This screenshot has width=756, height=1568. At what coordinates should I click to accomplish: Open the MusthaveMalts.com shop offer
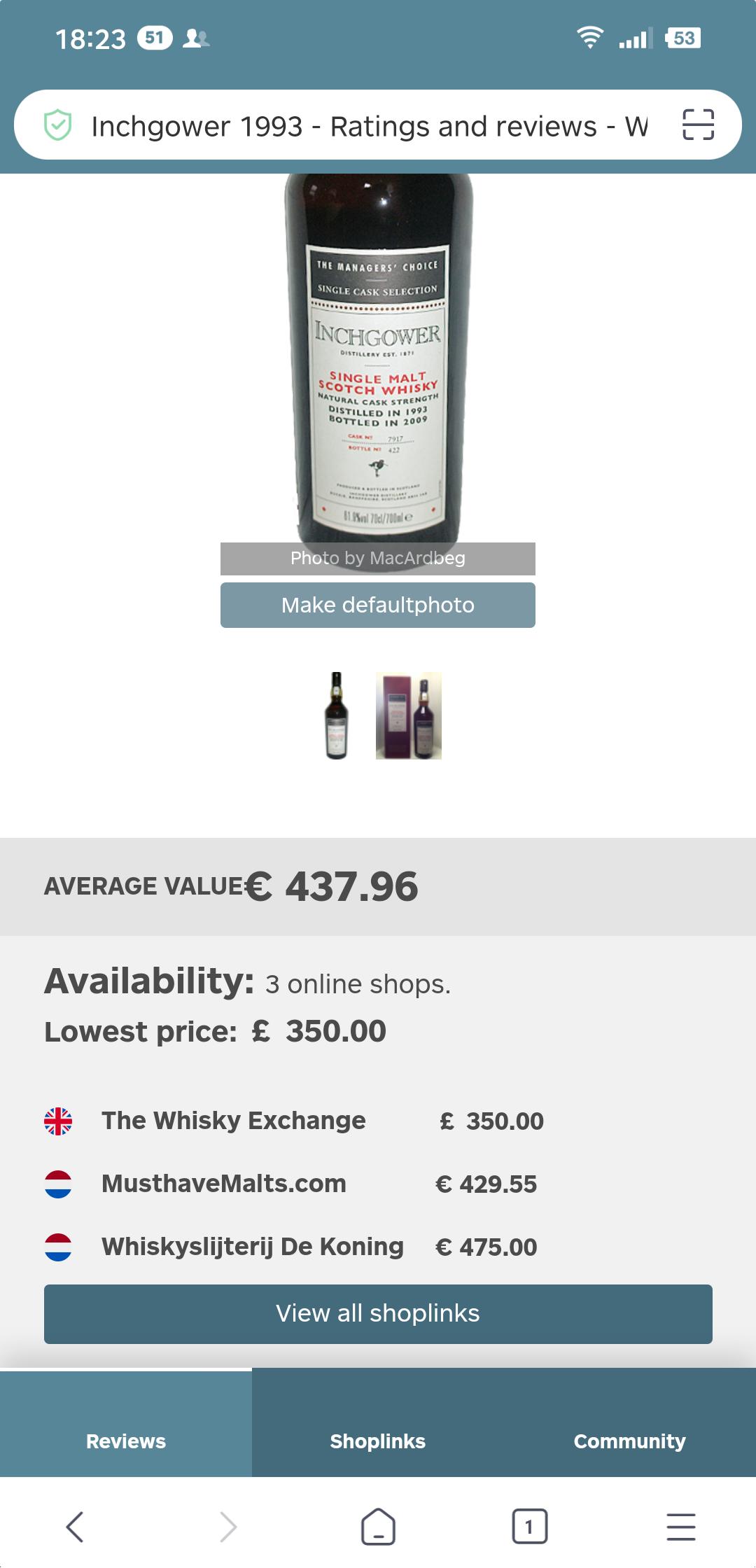(x=224, y=1184)
